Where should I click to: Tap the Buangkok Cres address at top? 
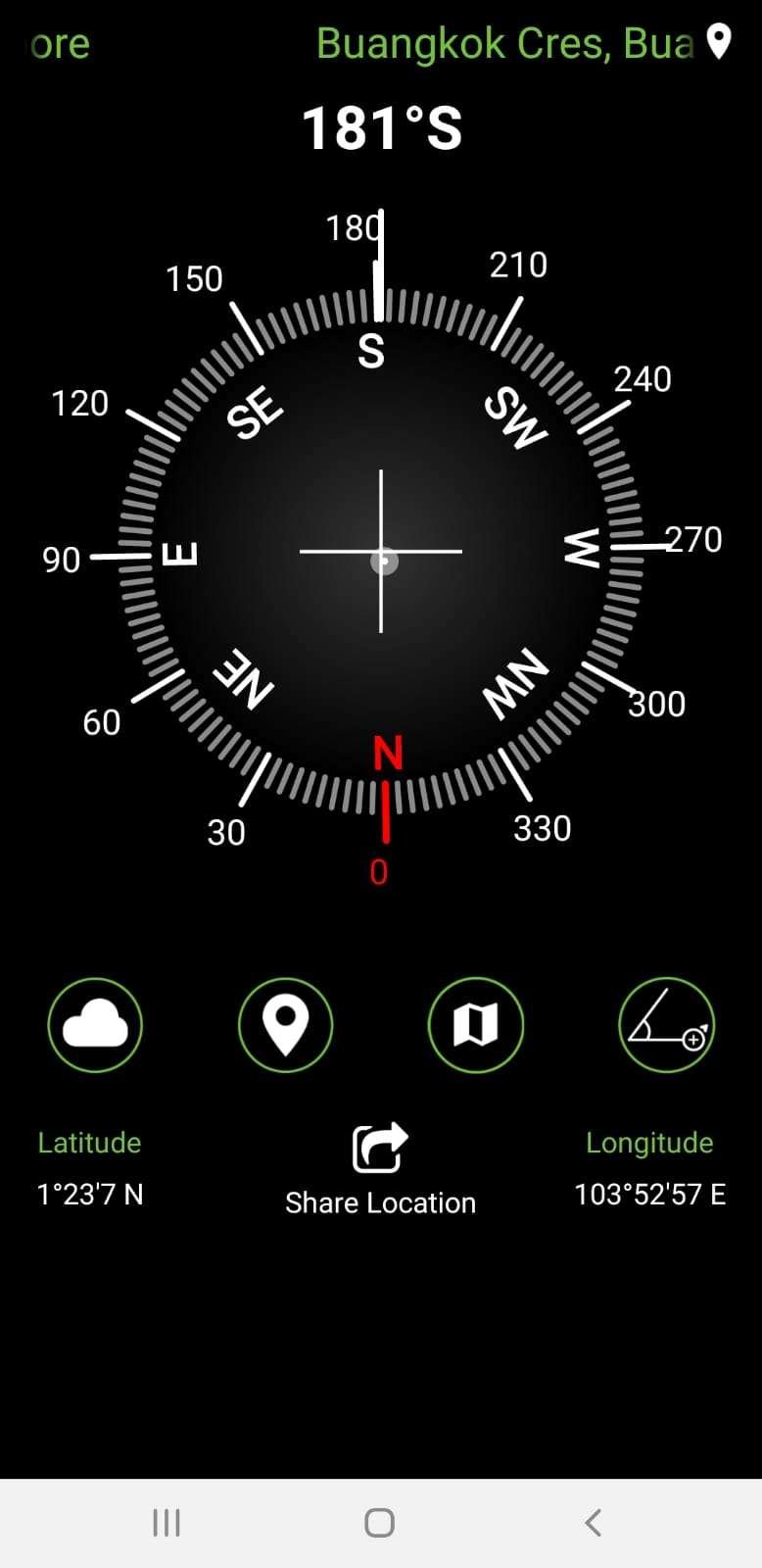(x=505, y=44)
